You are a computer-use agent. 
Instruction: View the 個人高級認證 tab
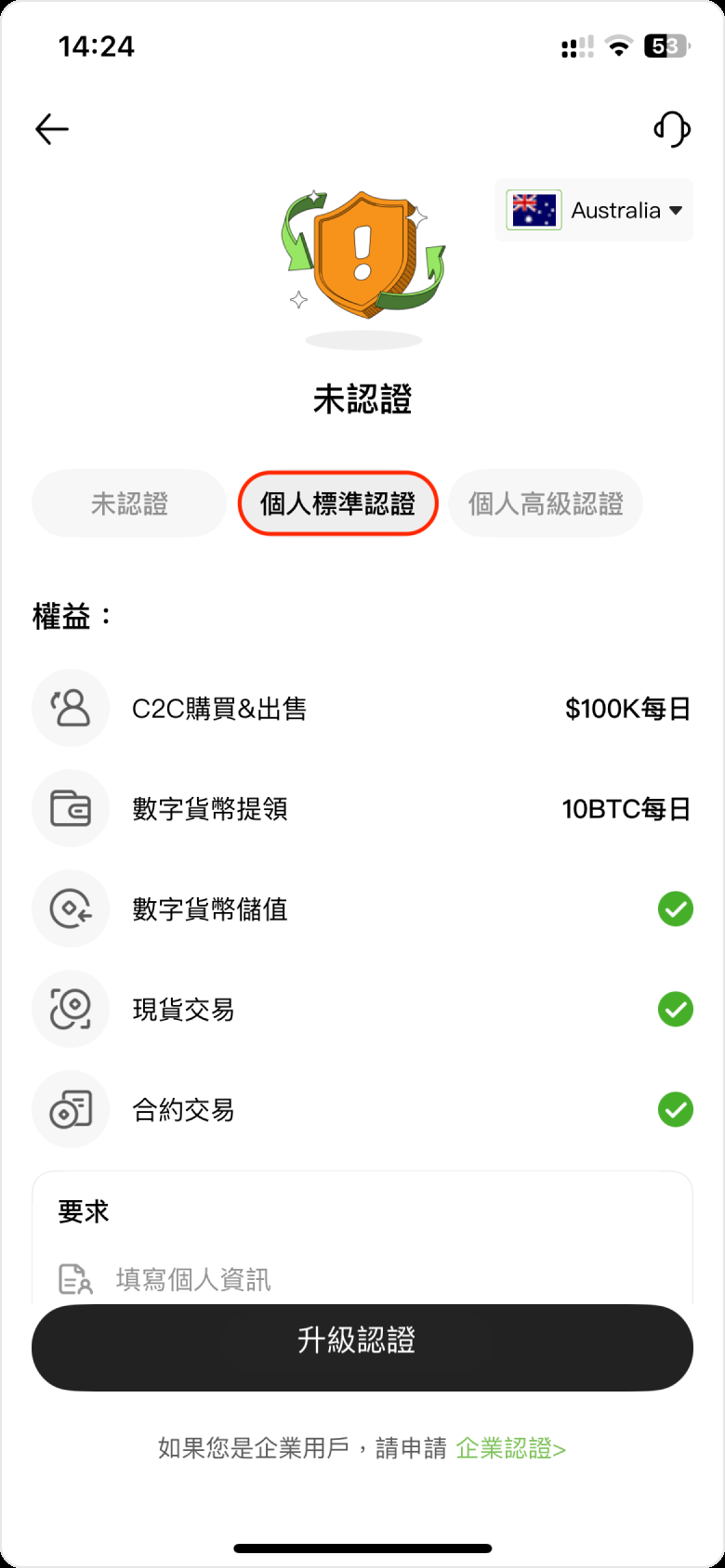click(546, 504)
